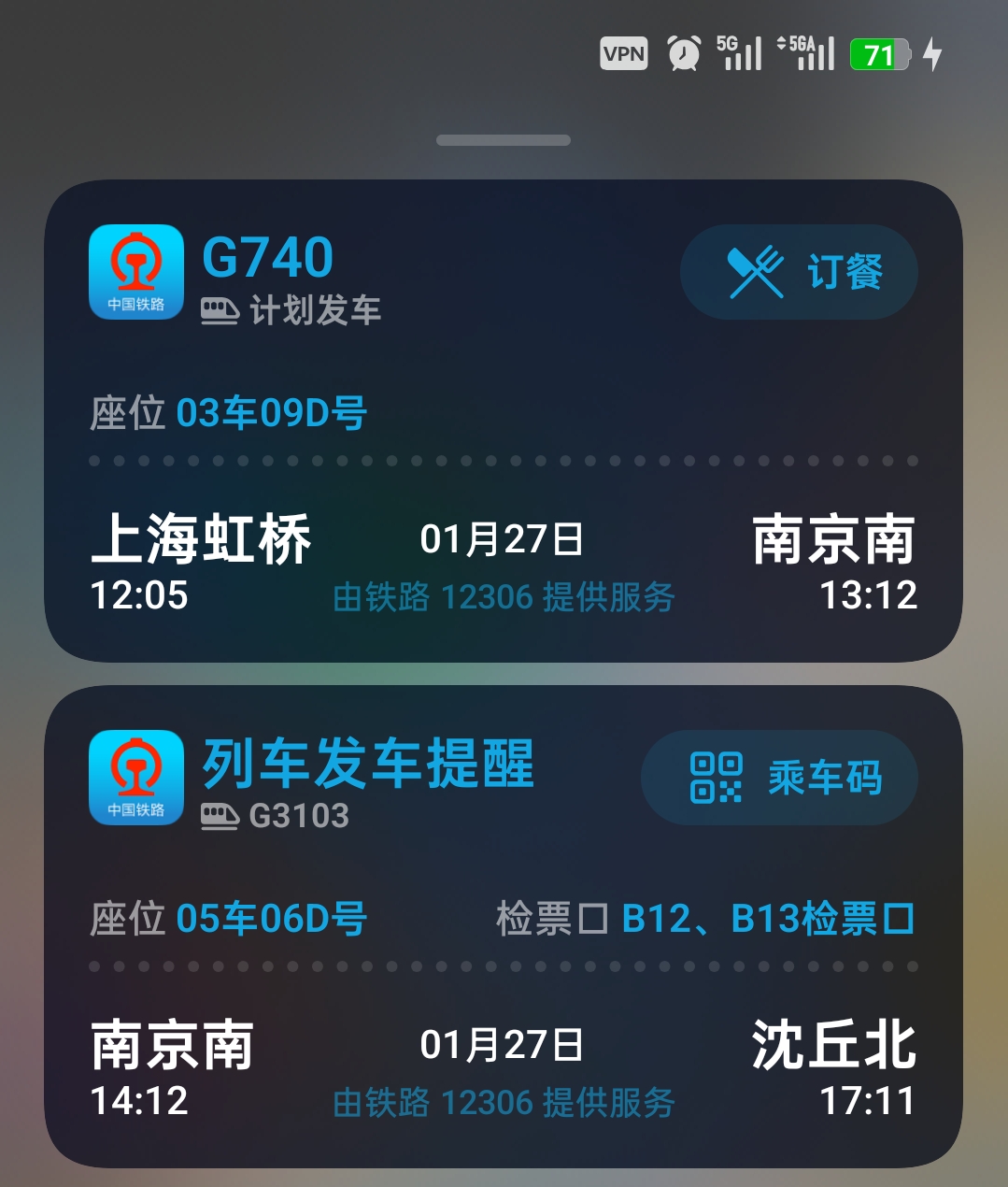Tap the 乘车码 boarding code button
This screenshot has height=1187, width=1008.
tap(778, 777)
